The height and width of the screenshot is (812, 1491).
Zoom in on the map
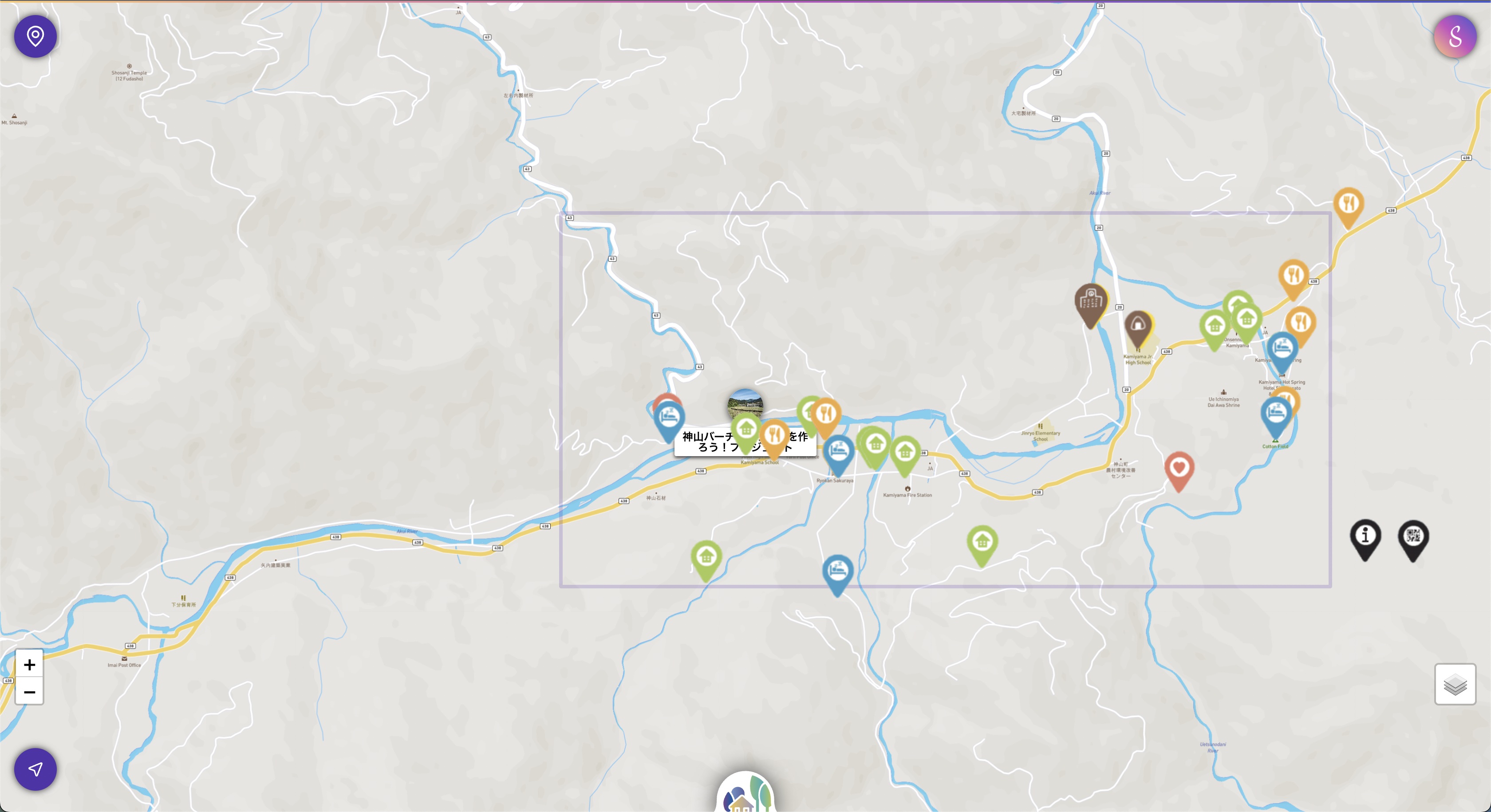pos(30,664)
